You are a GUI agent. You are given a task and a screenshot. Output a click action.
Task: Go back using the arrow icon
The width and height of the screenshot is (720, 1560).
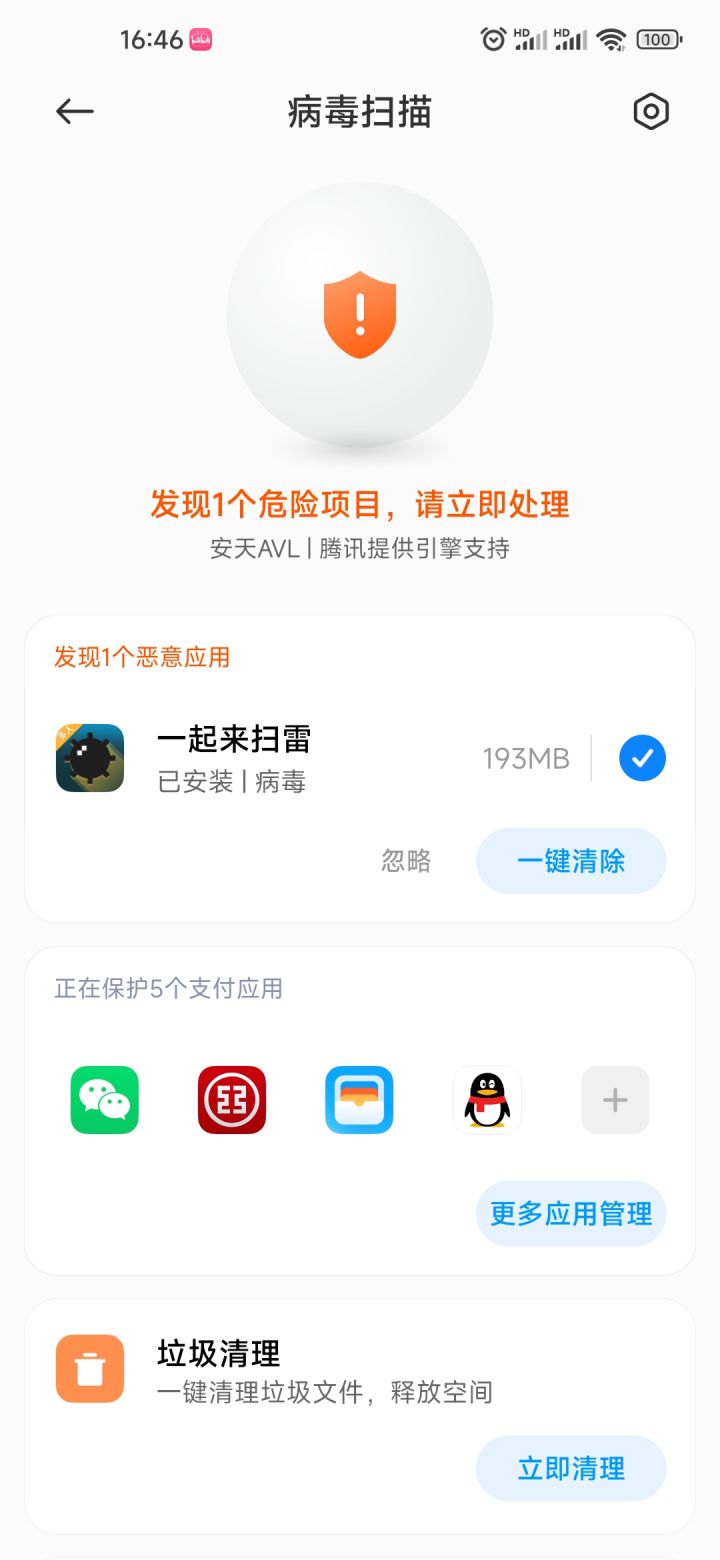pyautogui.click(x=73, y=112)
